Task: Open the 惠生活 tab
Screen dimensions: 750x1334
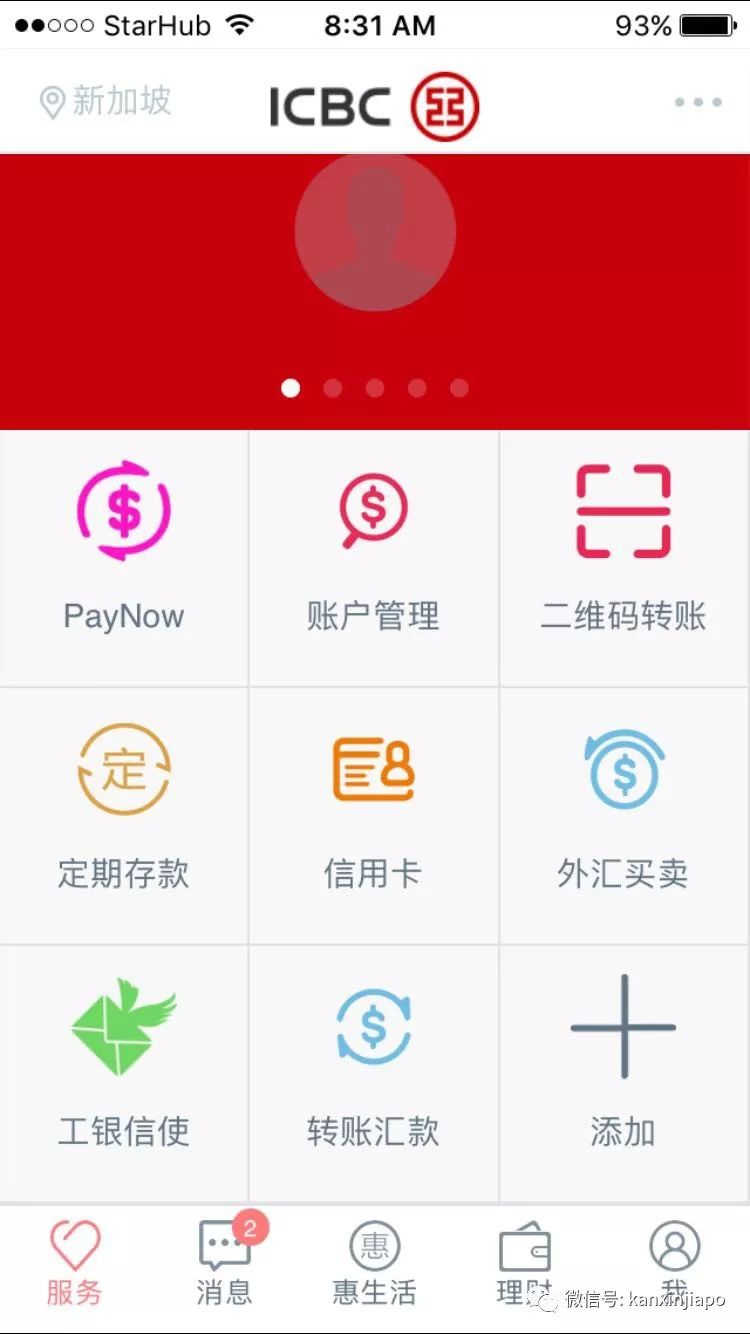Action: [375, 1264]
